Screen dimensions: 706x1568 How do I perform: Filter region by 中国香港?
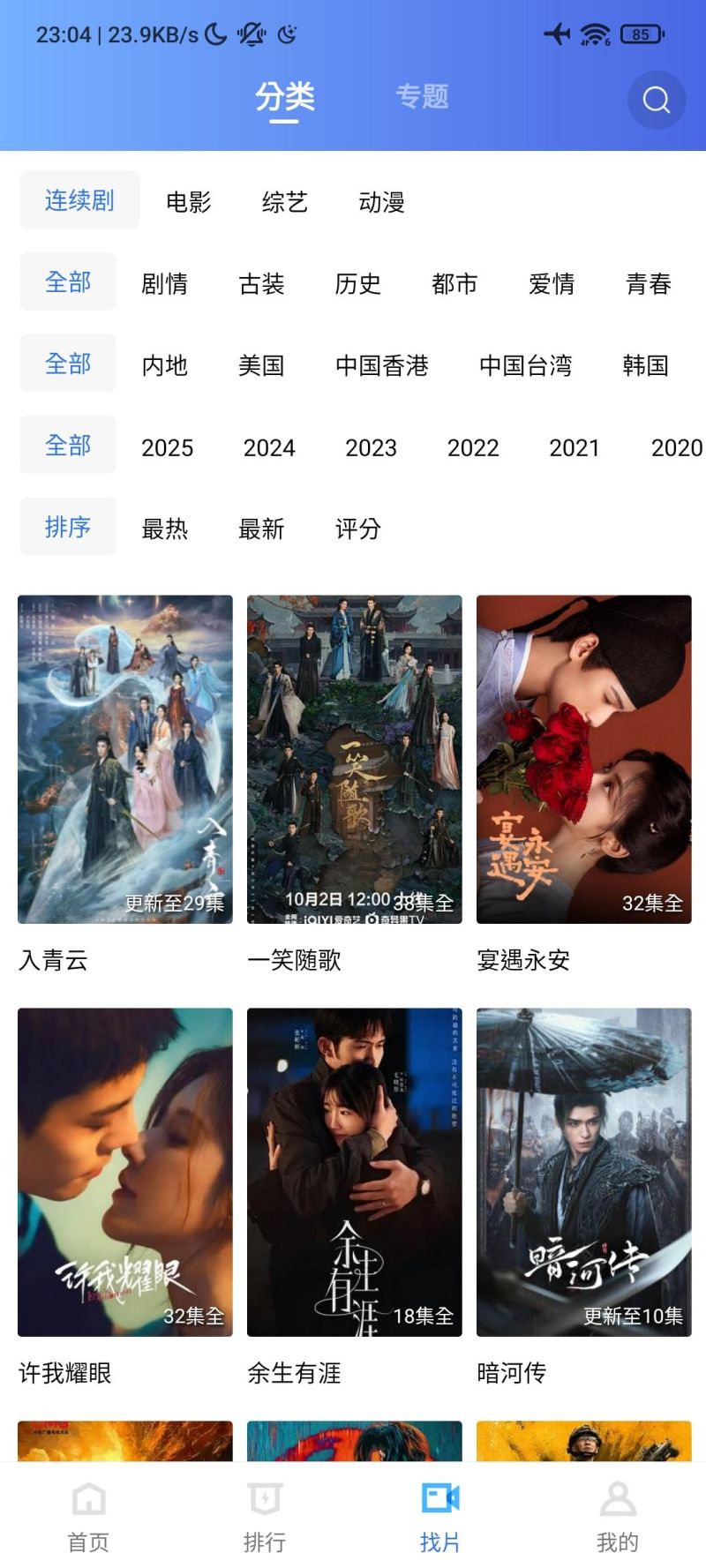pyautogui.click(x=381, y=365)
